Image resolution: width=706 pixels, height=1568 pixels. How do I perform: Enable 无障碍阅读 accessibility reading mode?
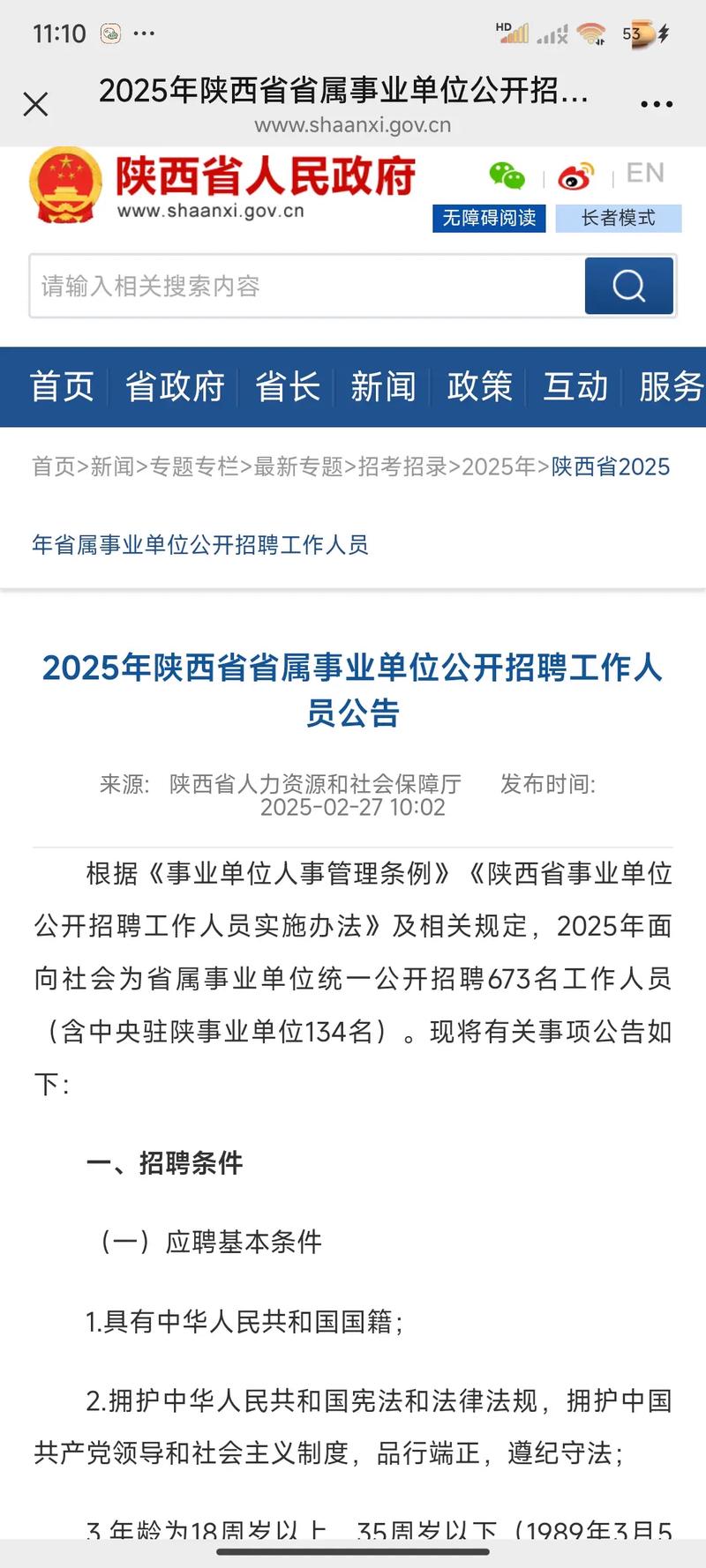[489, 220]
